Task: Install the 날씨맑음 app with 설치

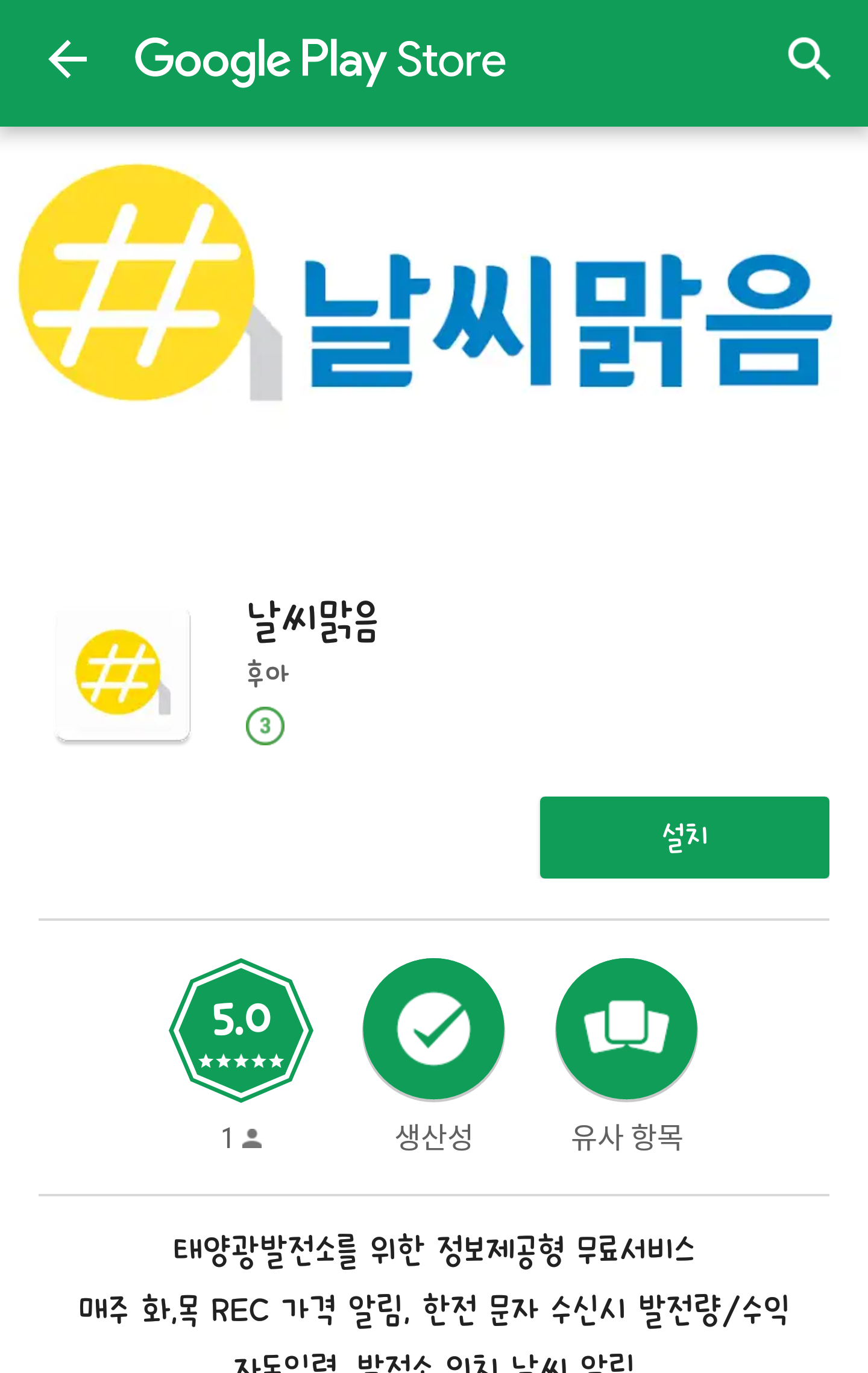Action: pyautogui.click(x=684, y=837)
